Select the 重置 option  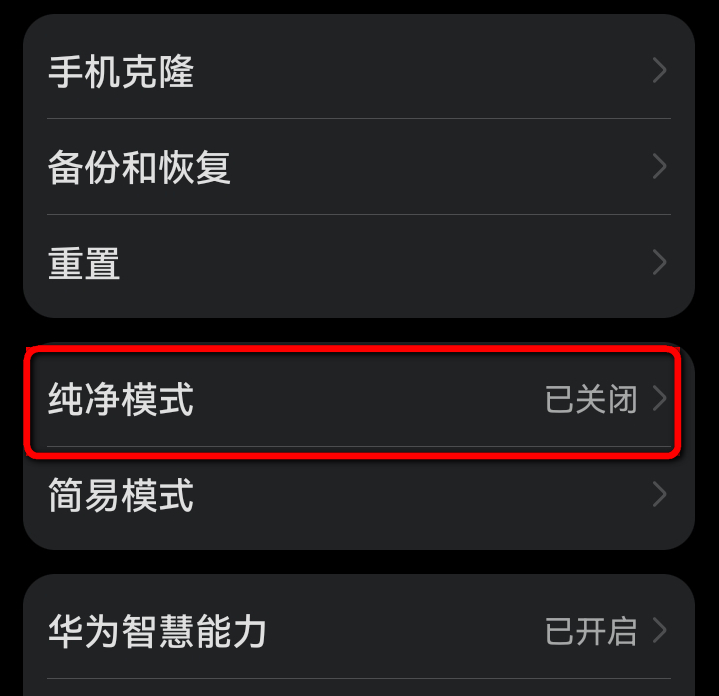pos(358,263)
